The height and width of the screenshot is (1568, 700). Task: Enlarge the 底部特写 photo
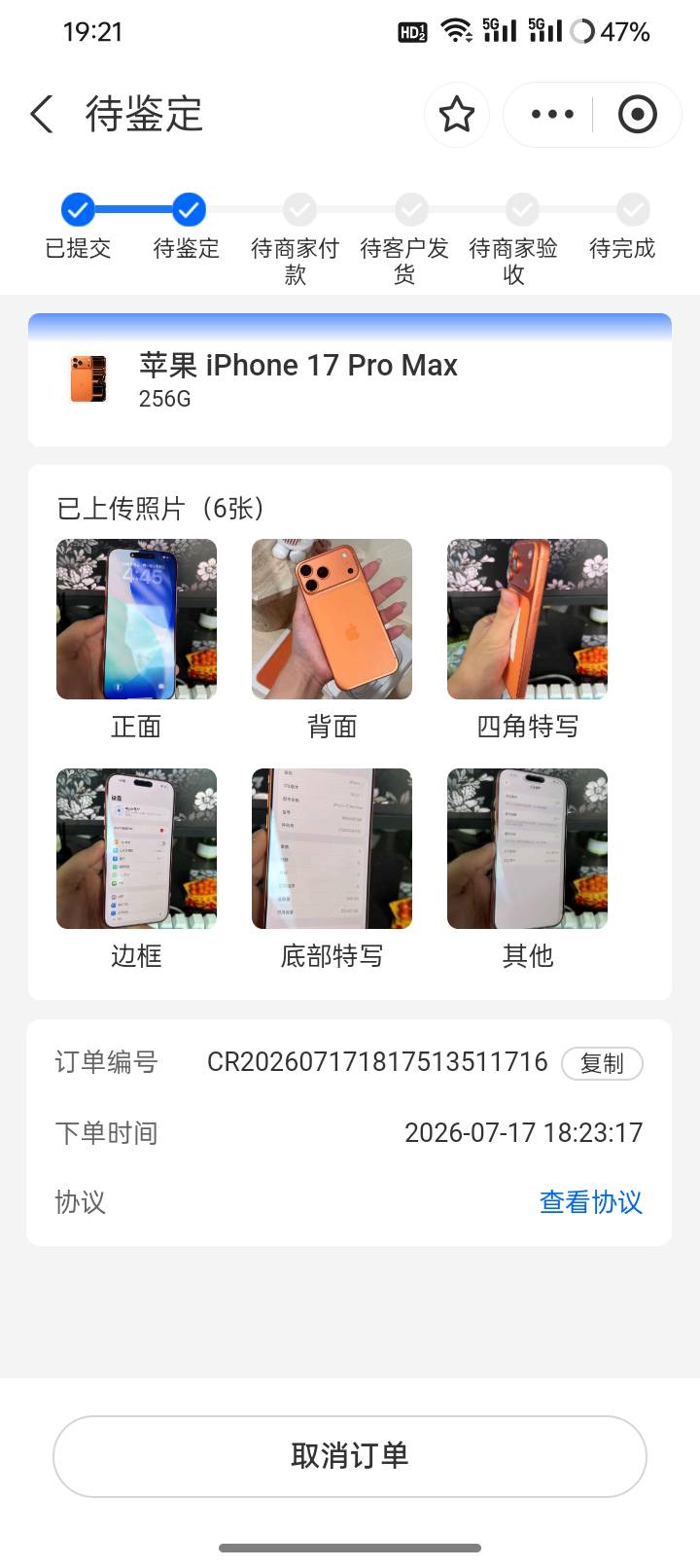pos(332,849)
